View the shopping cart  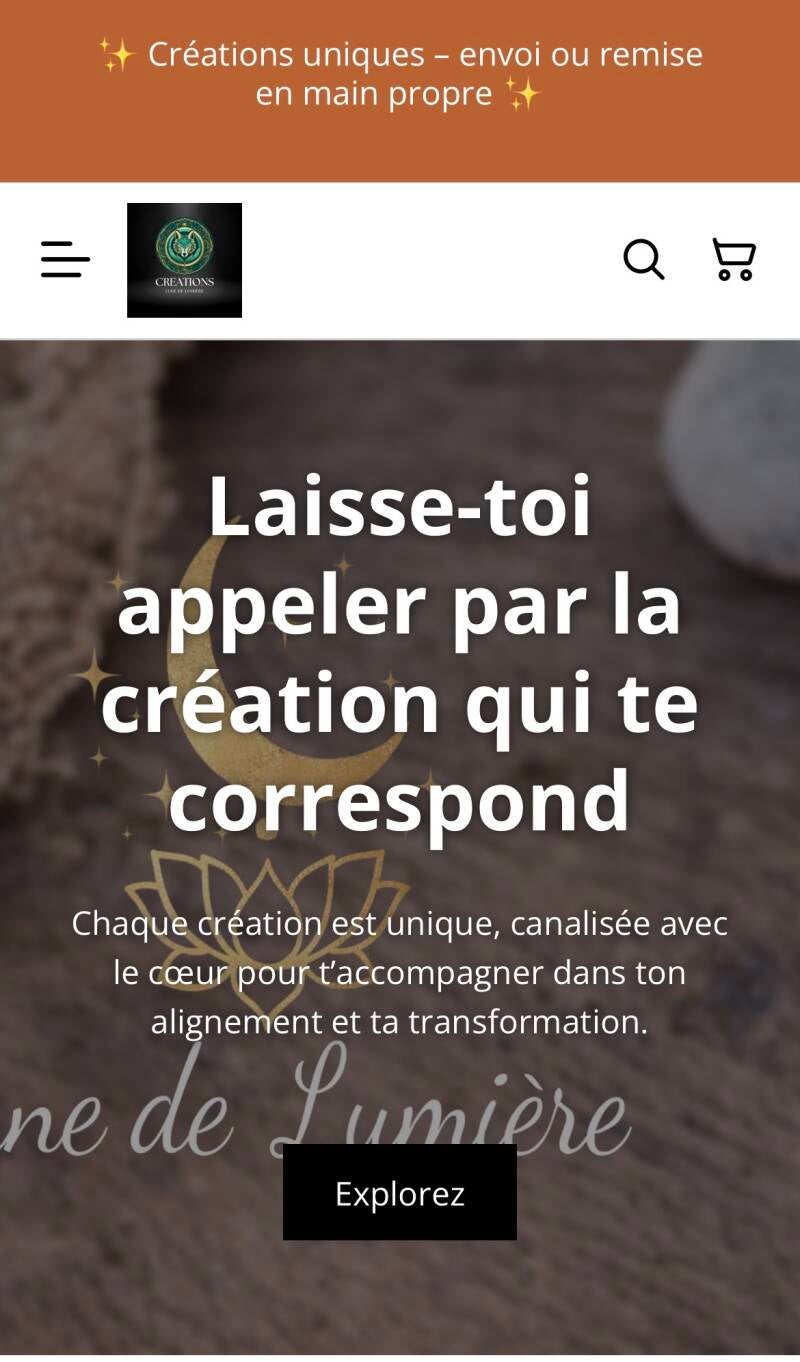point(733,260)
